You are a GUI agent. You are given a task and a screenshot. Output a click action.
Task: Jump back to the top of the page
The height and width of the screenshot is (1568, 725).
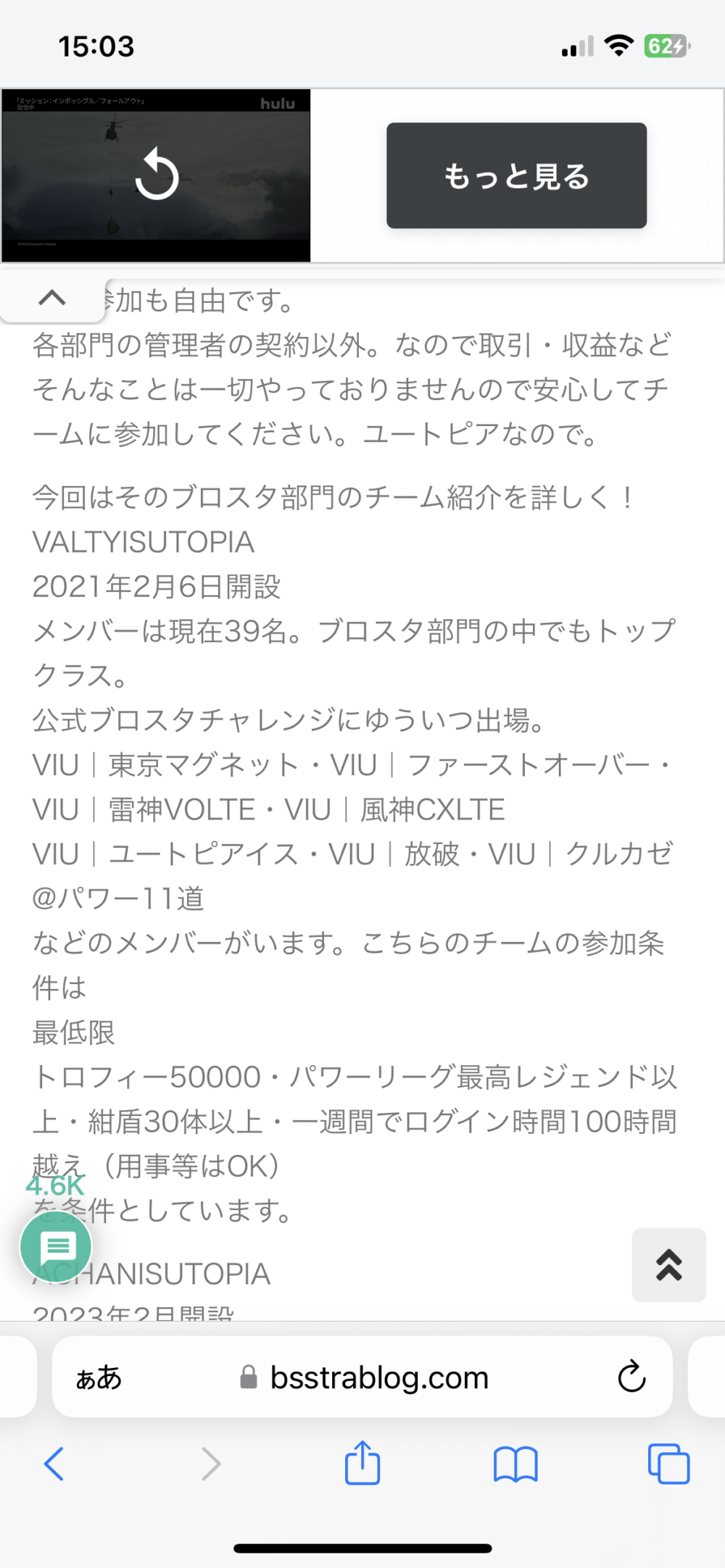[668, 1265]
